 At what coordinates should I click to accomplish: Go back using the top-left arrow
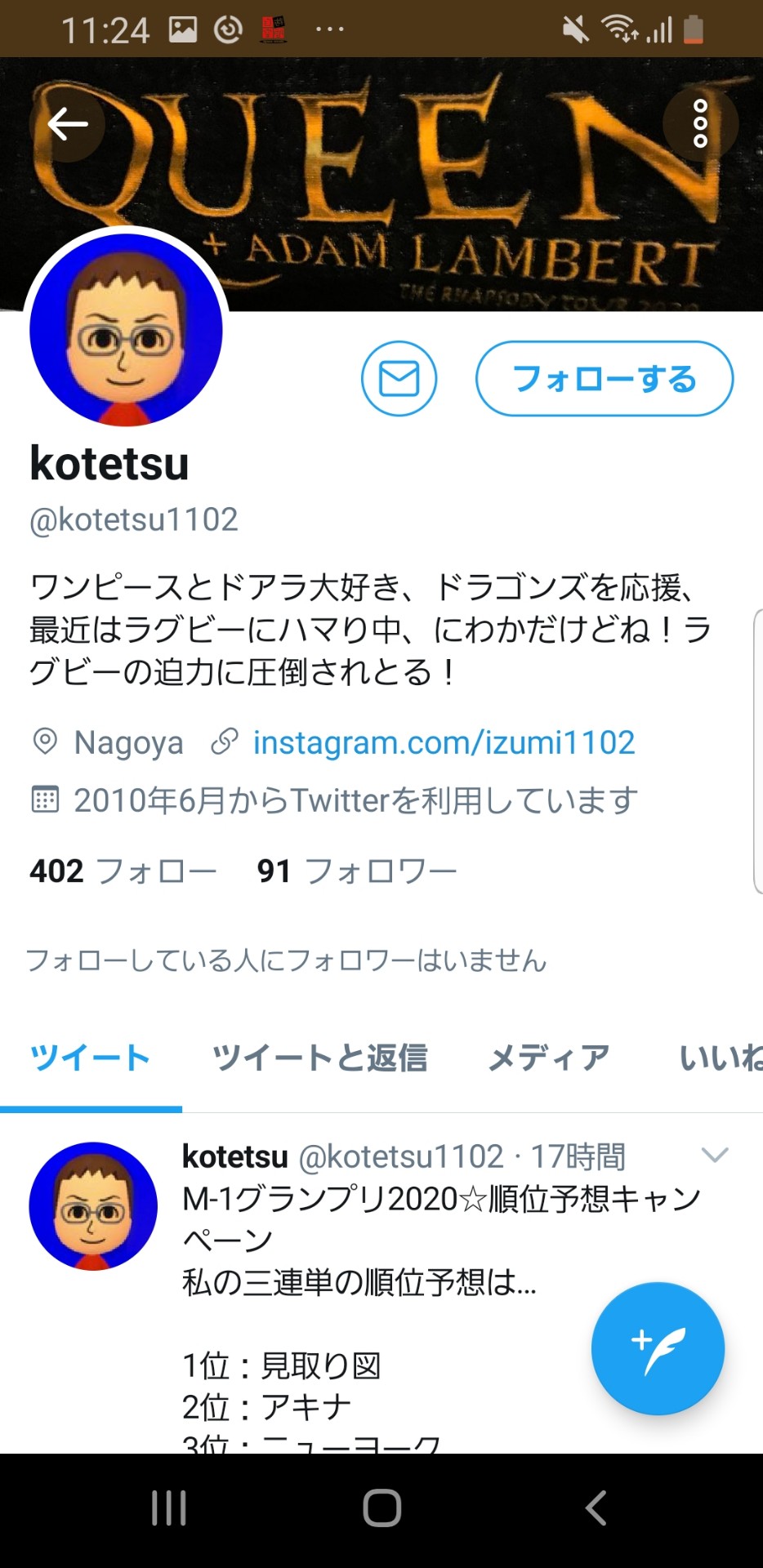[67, 124]
